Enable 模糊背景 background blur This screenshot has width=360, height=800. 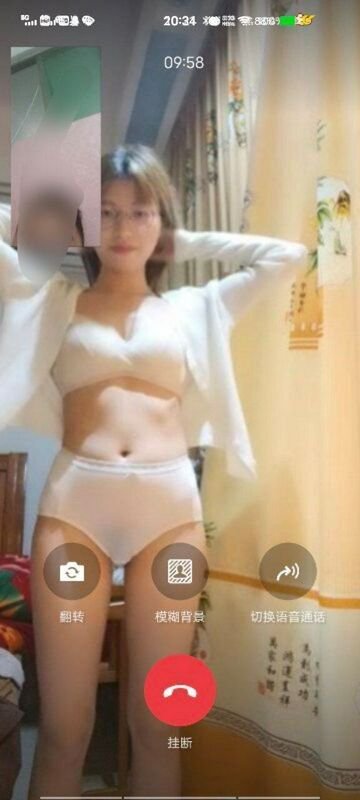pos(180,571)
